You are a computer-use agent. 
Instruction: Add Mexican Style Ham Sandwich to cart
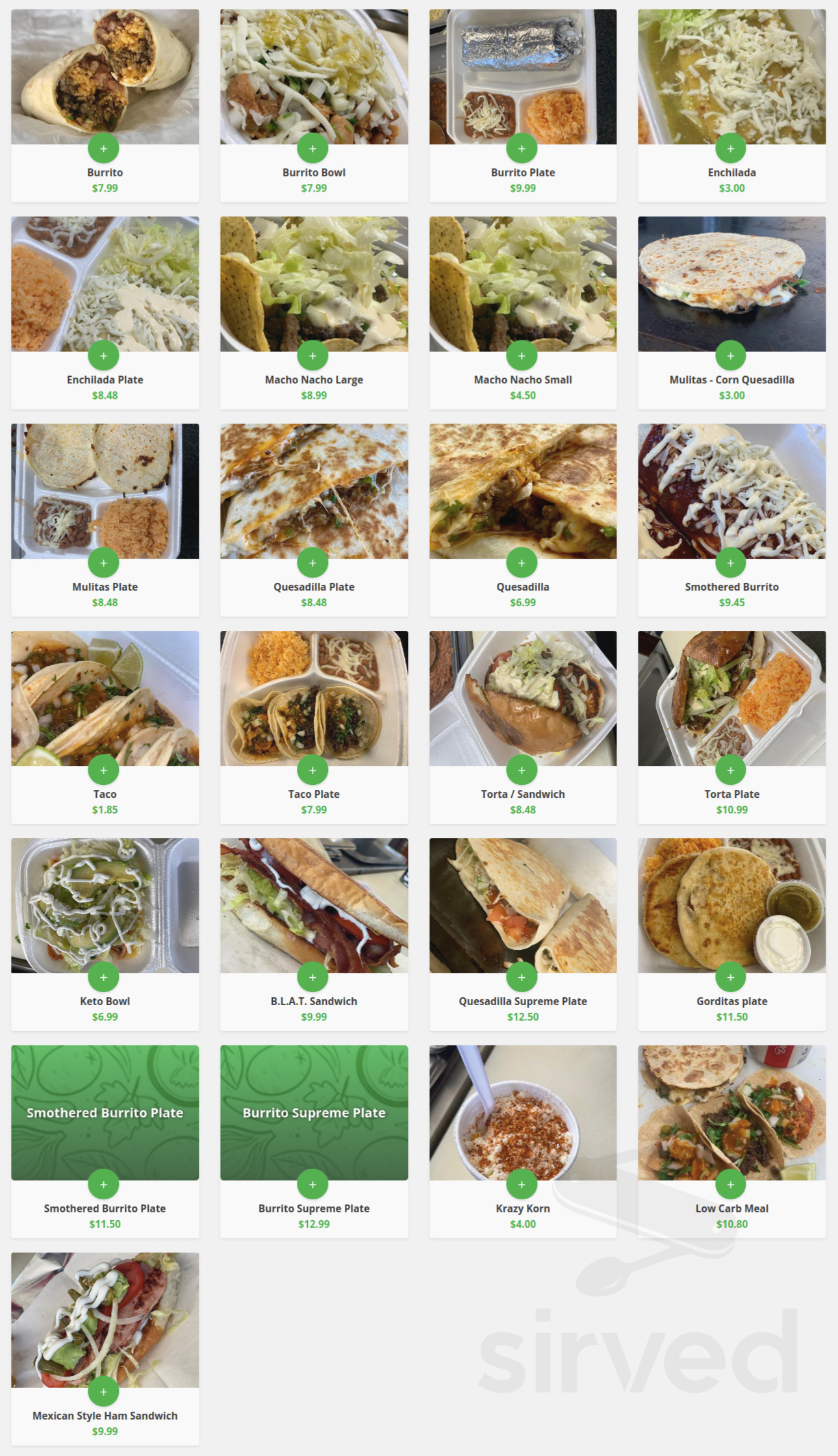point(104,1392)
